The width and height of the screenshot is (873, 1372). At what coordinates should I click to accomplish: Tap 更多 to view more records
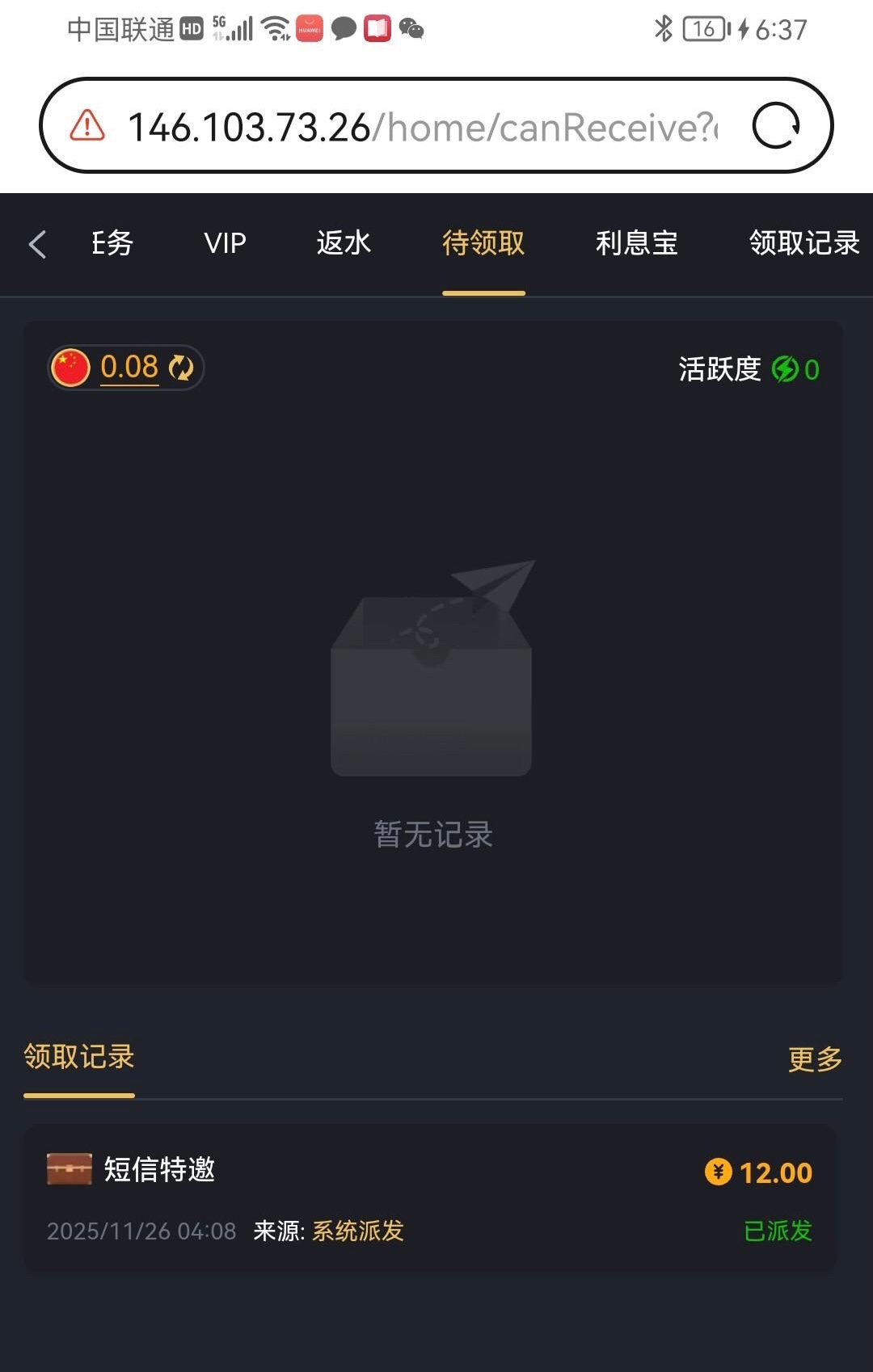click(815, 1058)
